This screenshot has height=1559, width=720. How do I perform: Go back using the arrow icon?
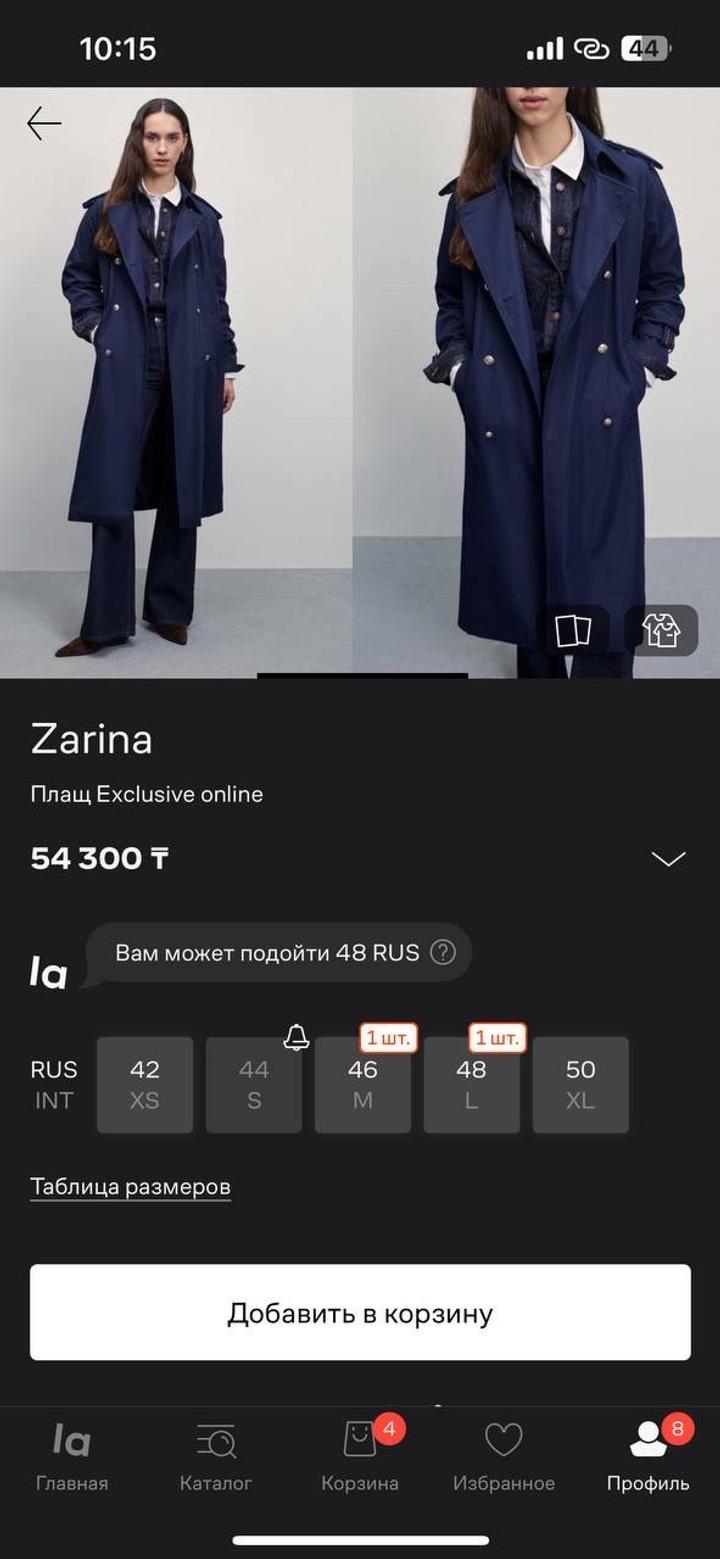pyautogui.click(x=44, y=123)
